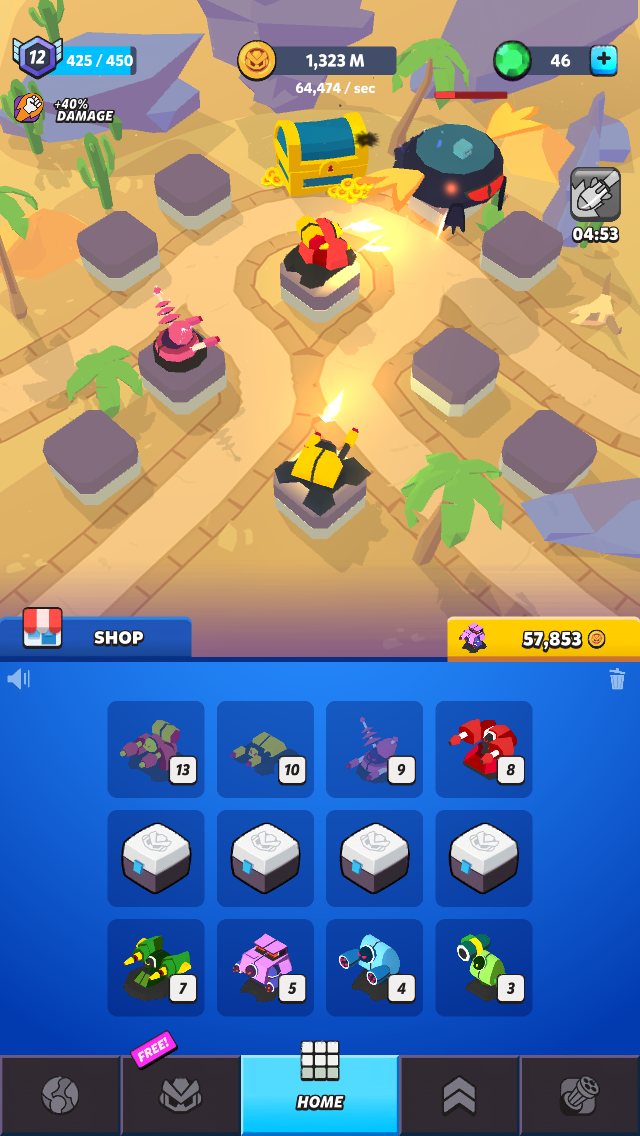Add more green gems
Screen dimensions: 640x1136
tap(603, 61)
